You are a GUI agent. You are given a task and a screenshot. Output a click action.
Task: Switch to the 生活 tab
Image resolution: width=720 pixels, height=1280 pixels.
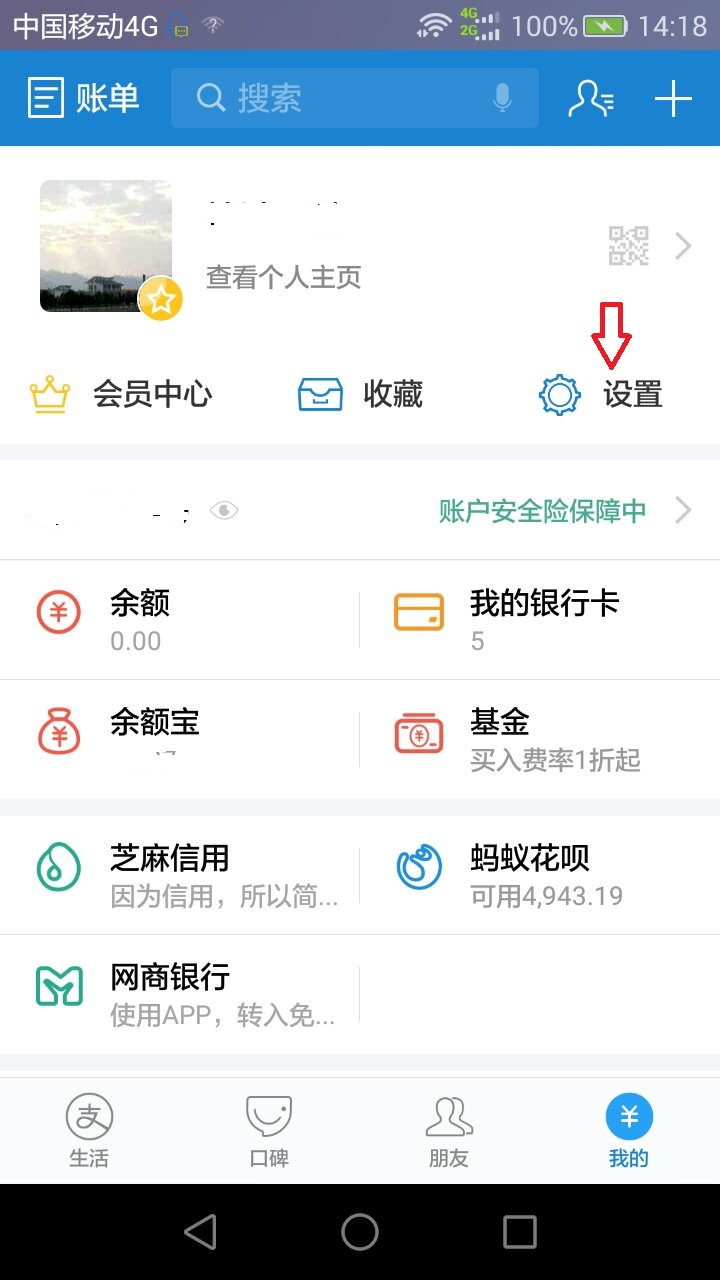click(90, 1130)
